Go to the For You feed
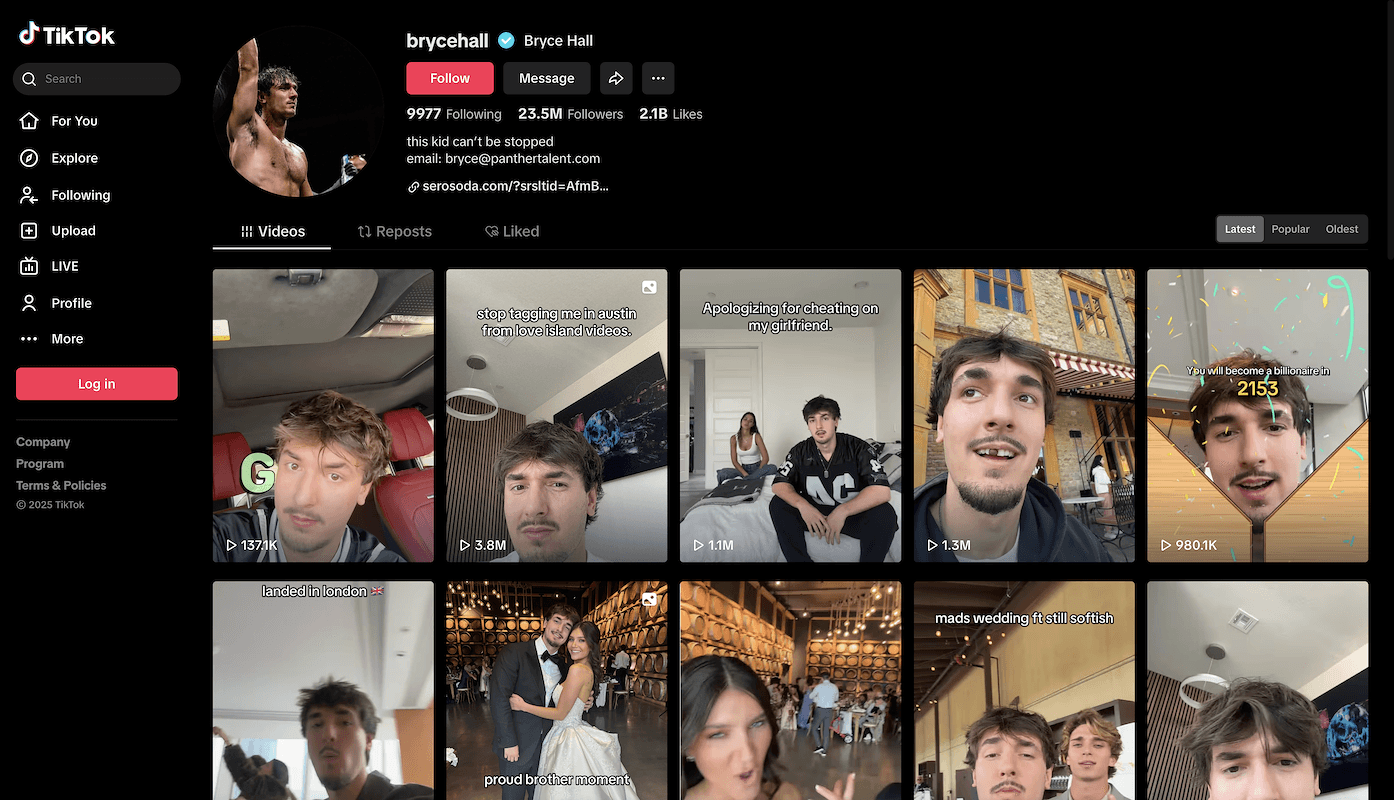1394x800 pixels. pyautogui.click(x=74, y=121)
